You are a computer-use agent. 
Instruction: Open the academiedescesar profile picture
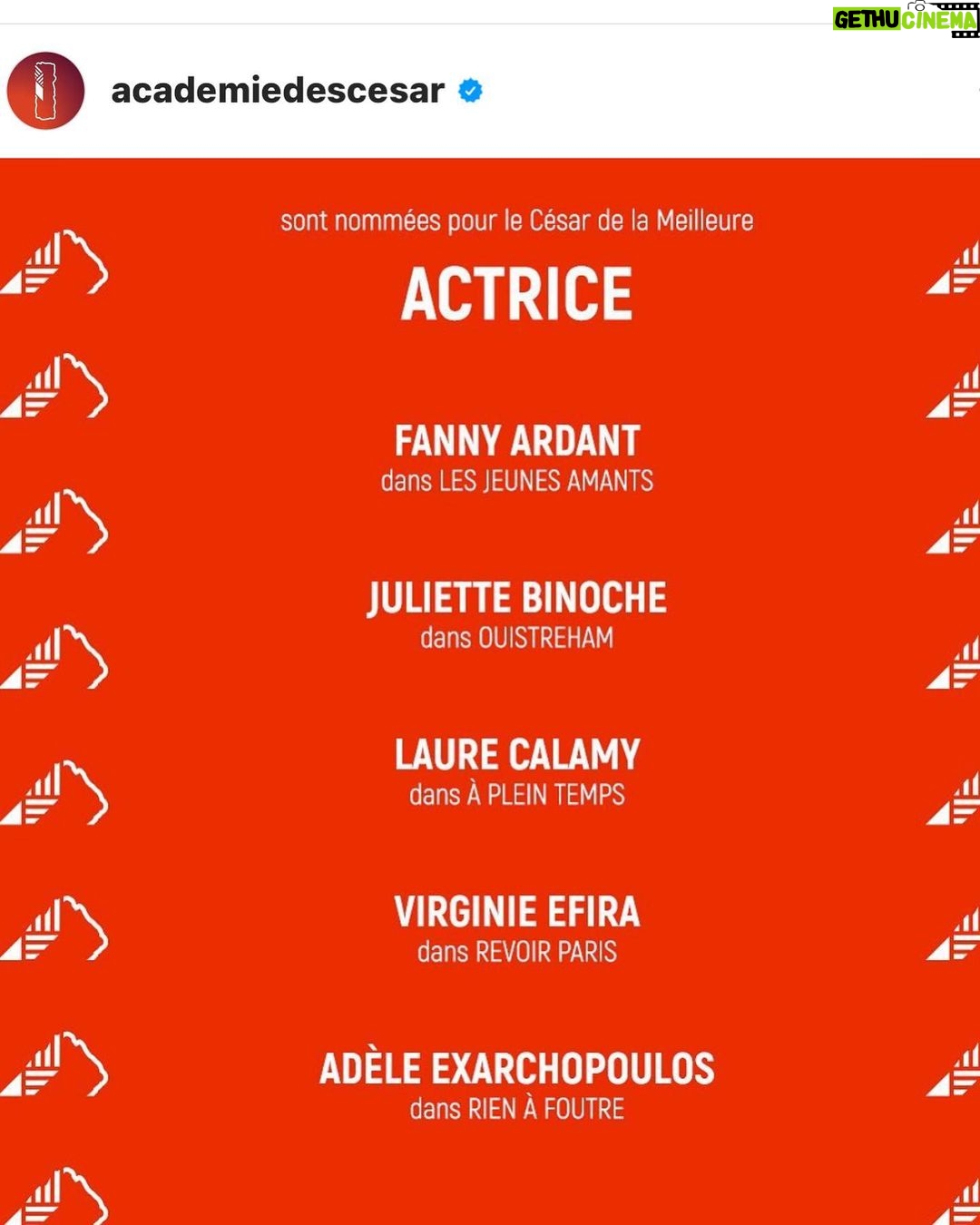[x=45, y=91]
